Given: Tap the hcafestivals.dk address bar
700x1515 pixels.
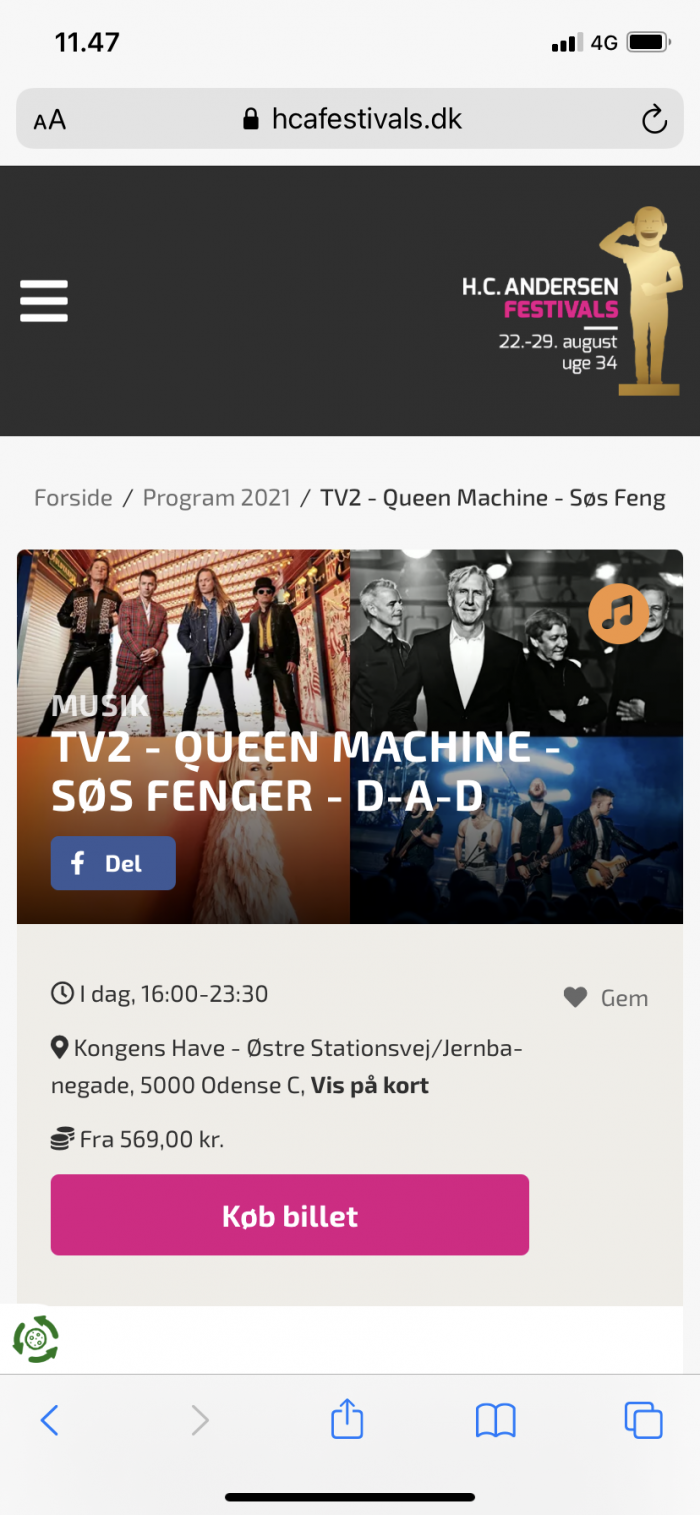Looking at the screenshot, I should (x=350, y=120).
